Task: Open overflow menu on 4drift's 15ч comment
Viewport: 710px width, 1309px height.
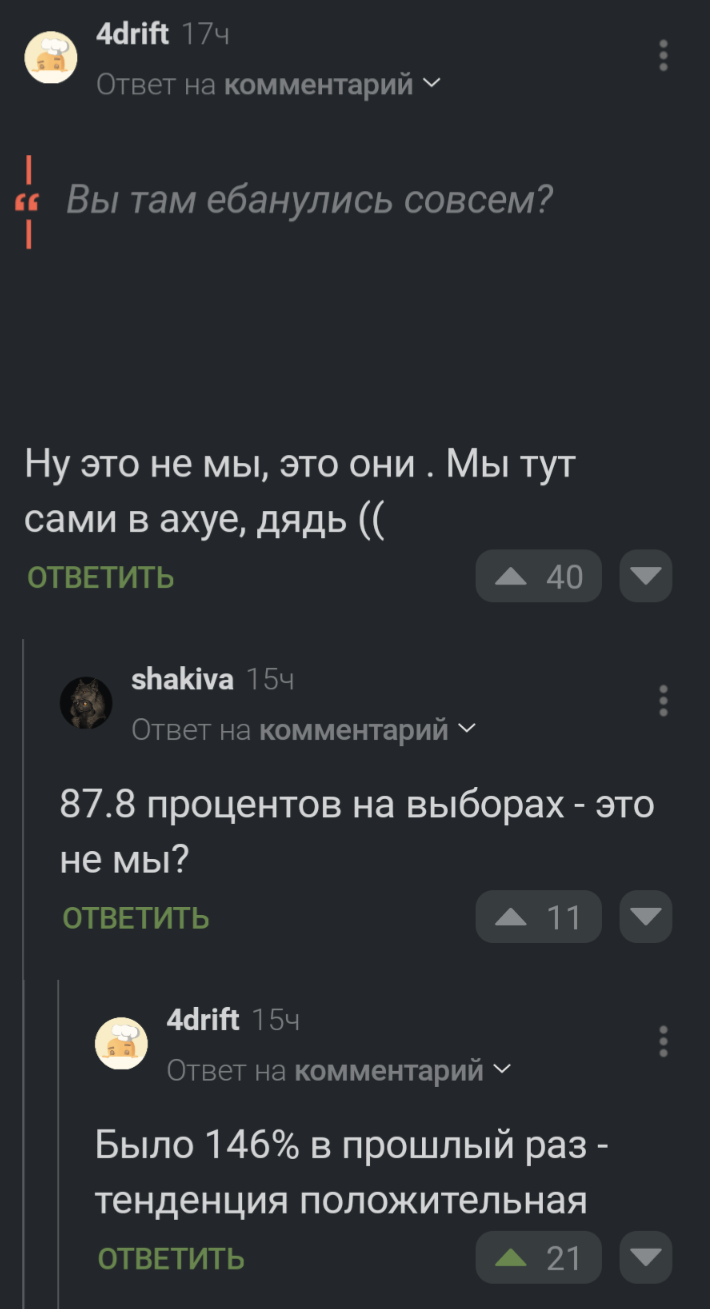Action: pyautogui.click(x=663, y=1042)
